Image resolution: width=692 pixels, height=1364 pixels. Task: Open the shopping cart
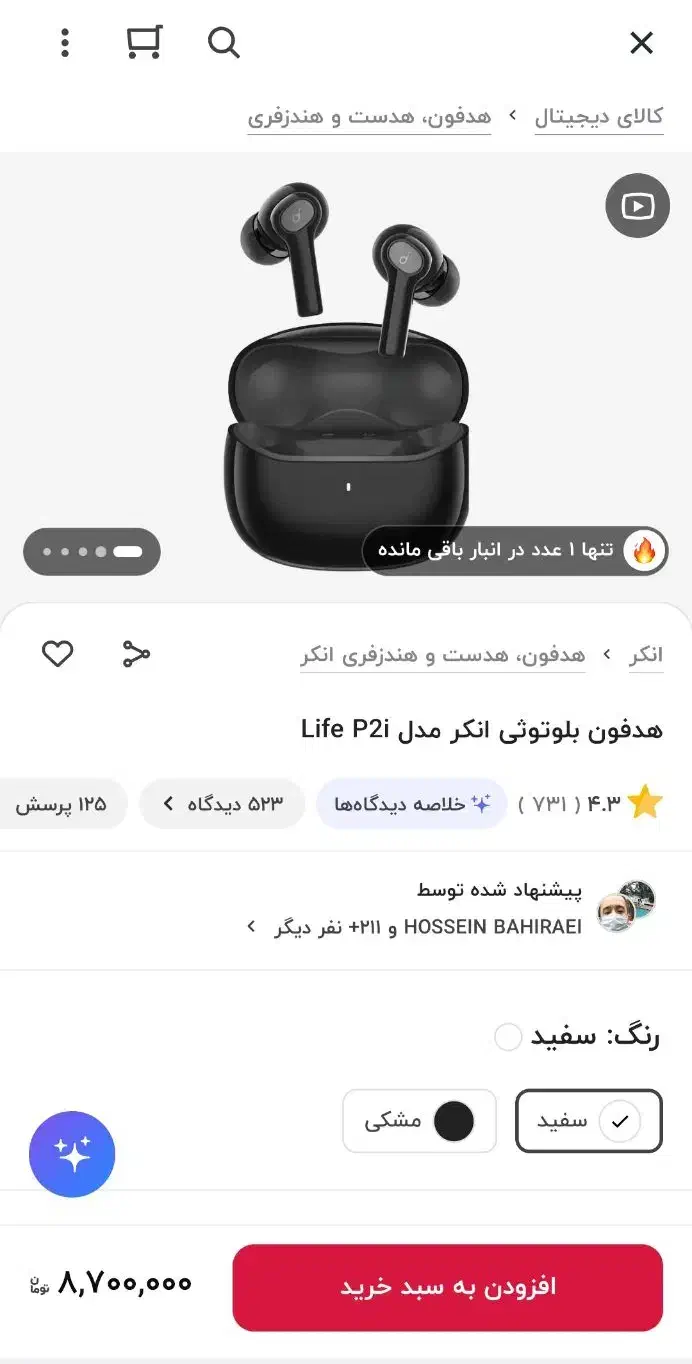click(144, 42)
